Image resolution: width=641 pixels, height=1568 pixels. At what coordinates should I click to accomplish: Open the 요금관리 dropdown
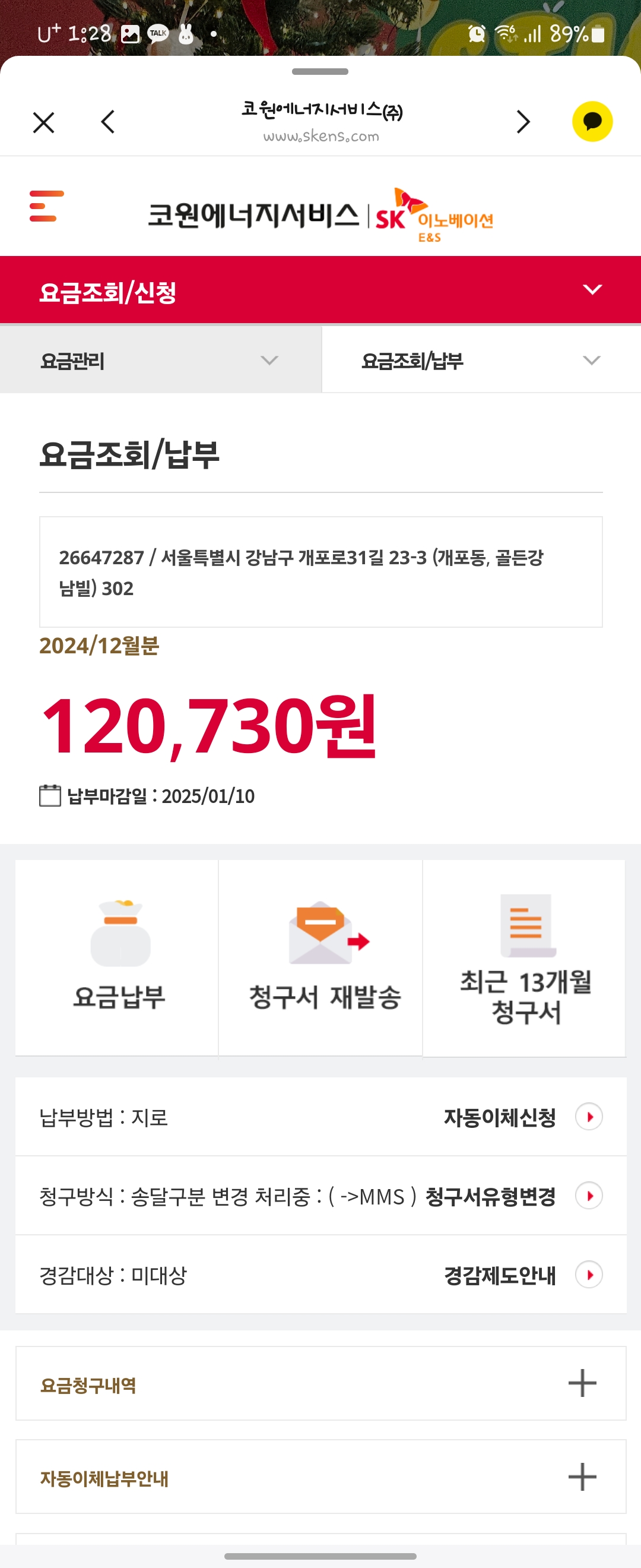point(161,361)
